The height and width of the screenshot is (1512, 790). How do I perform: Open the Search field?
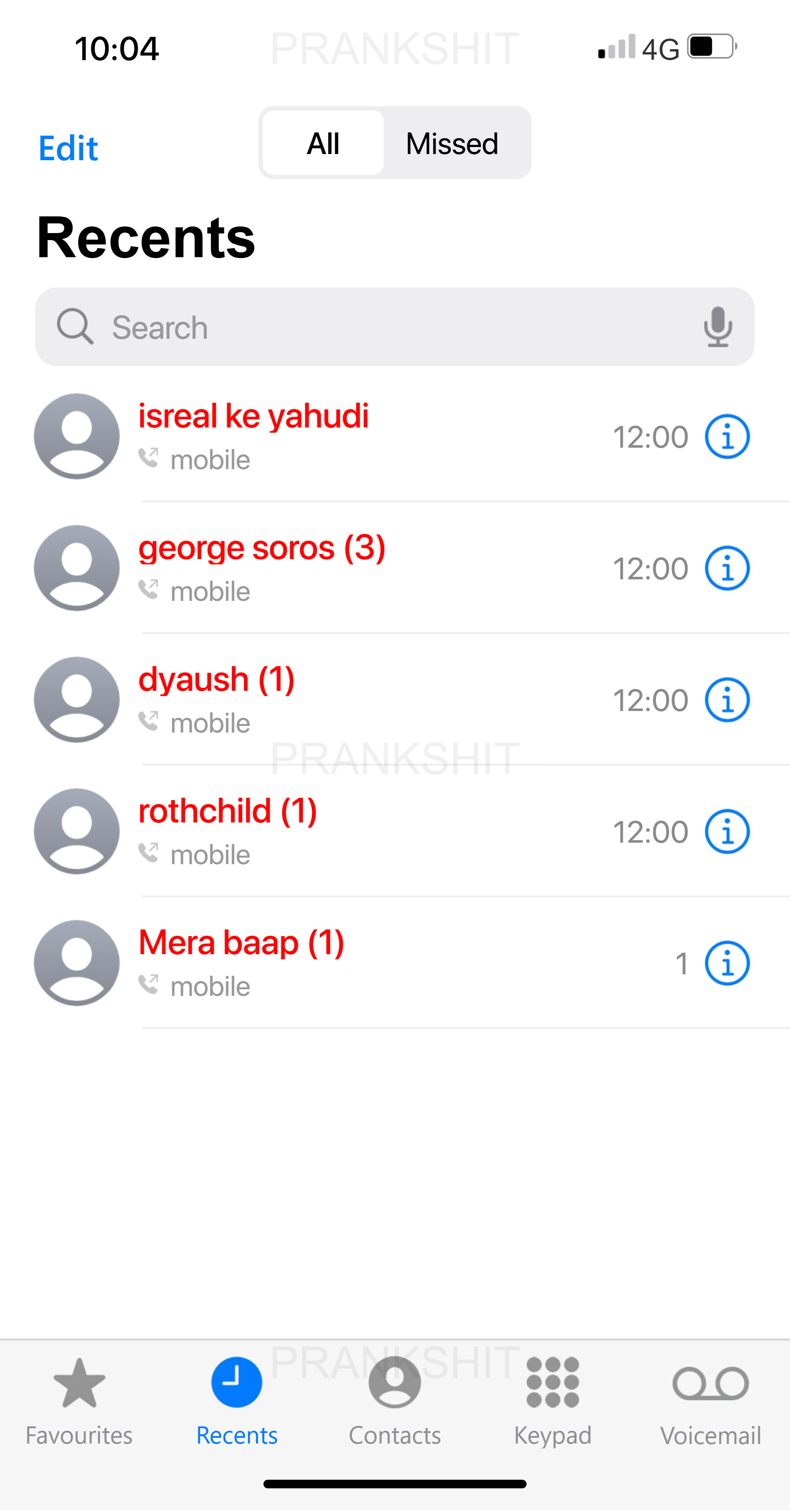click(395, 327)
